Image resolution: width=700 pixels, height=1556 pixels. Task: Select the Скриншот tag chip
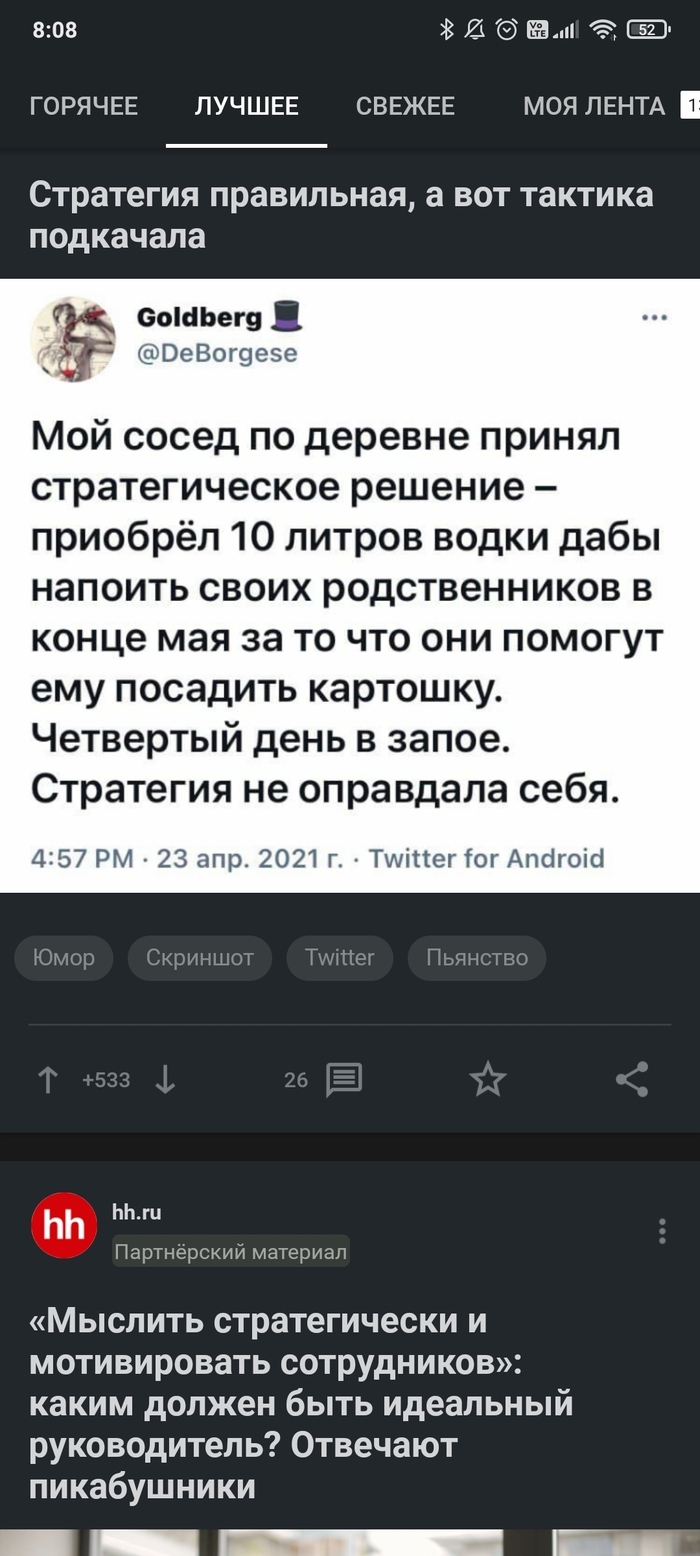[200, 958]
